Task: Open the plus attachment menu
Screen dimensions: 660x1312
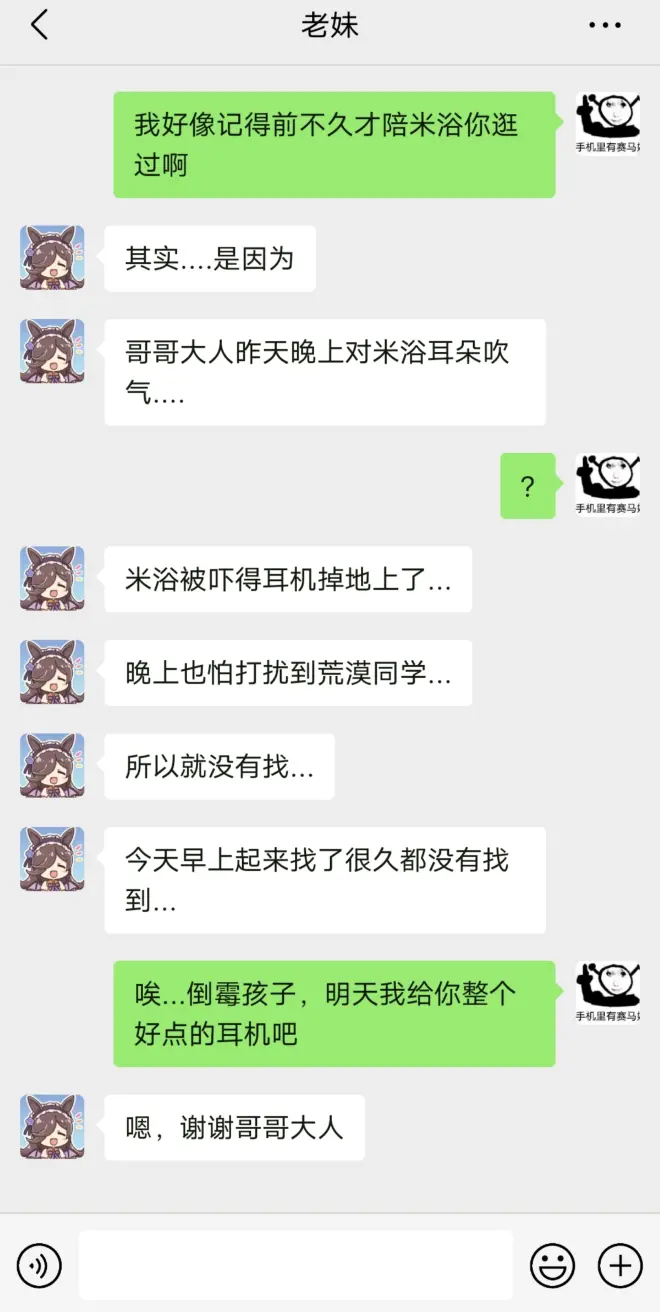Action: (x=620, y=1266)
